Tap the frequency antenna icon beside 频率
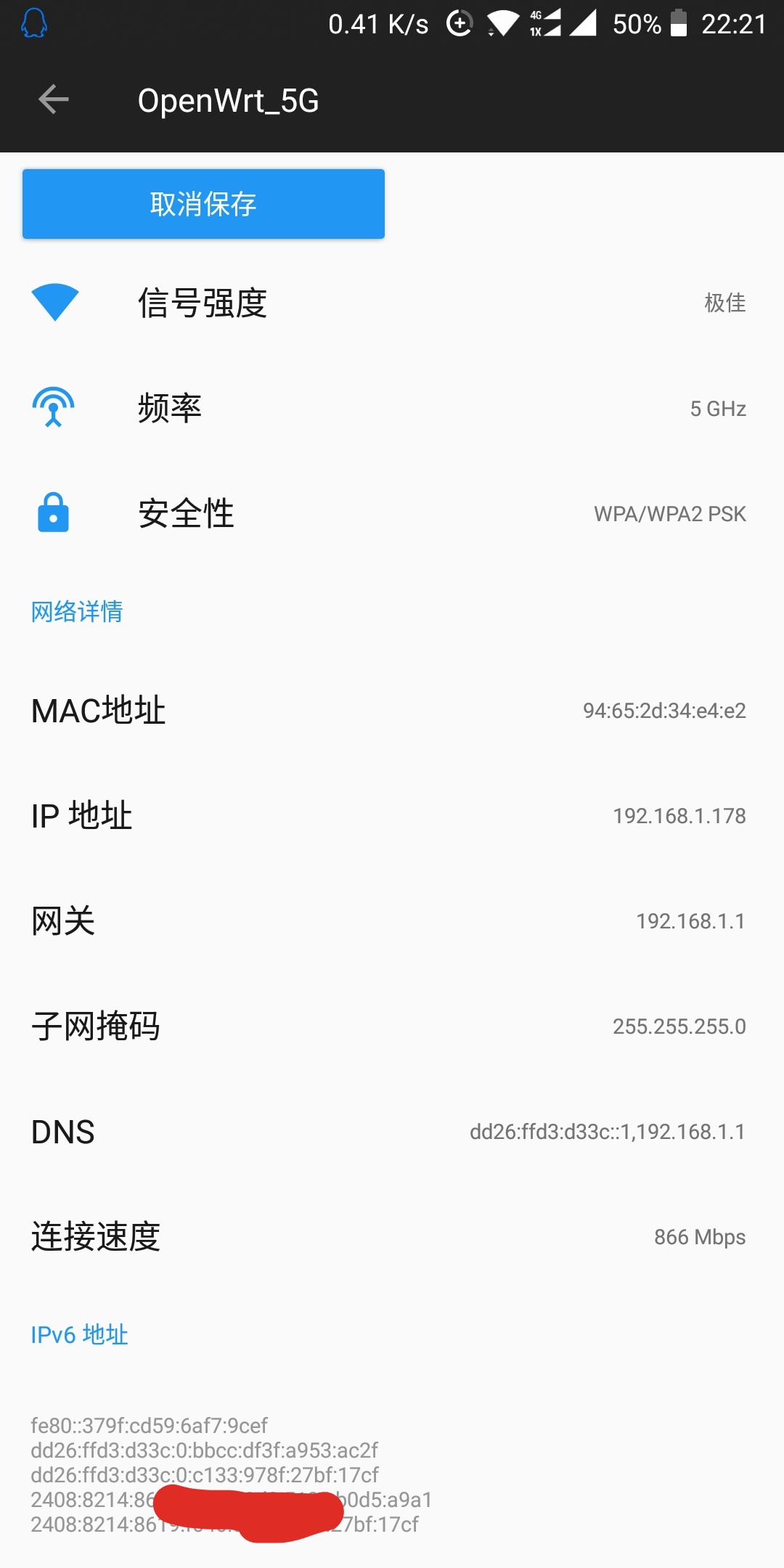784x1568 pixels. pos(54,408)
